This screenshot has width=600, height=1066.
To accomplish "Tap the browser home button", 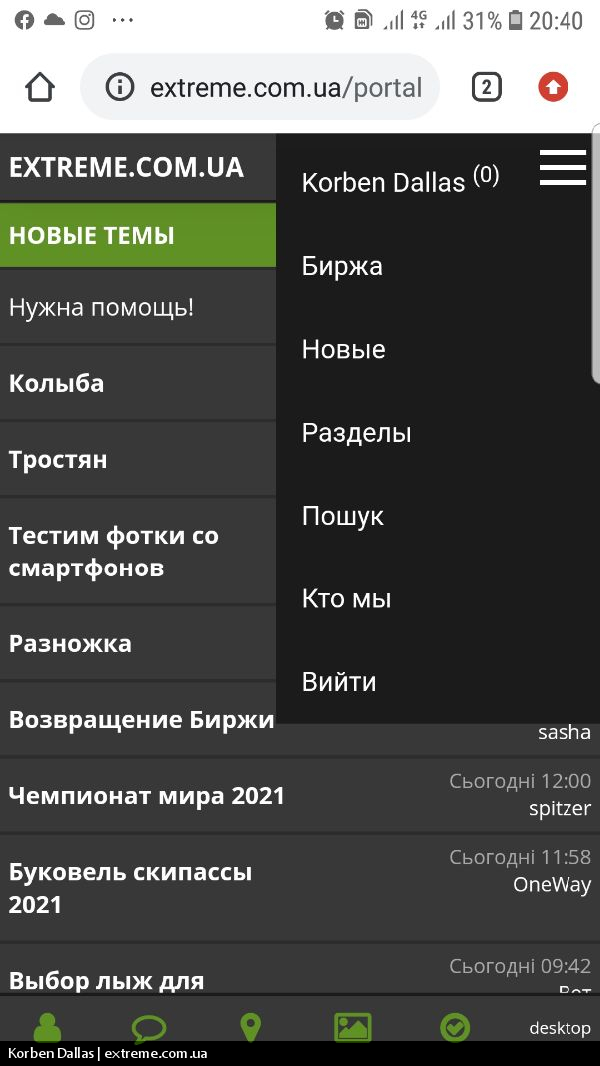I will coord(40,88).
